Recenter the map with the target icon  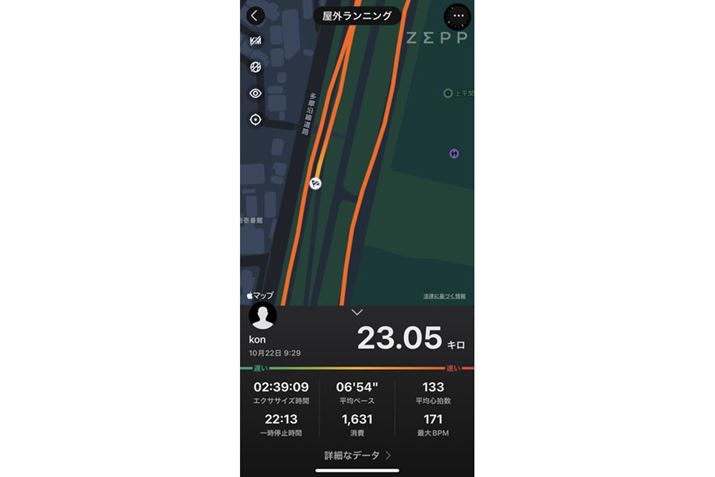pos(255,120)
